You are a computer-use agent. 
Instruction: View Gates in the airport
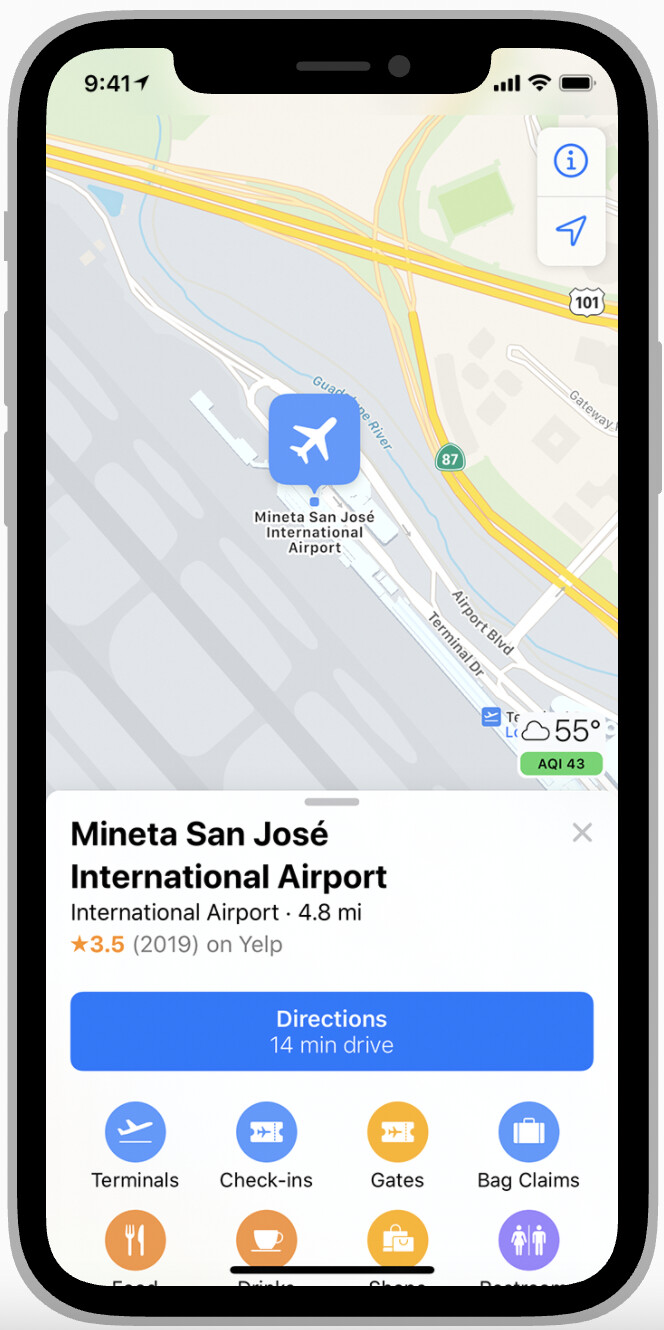click(x=397, y=1147)
